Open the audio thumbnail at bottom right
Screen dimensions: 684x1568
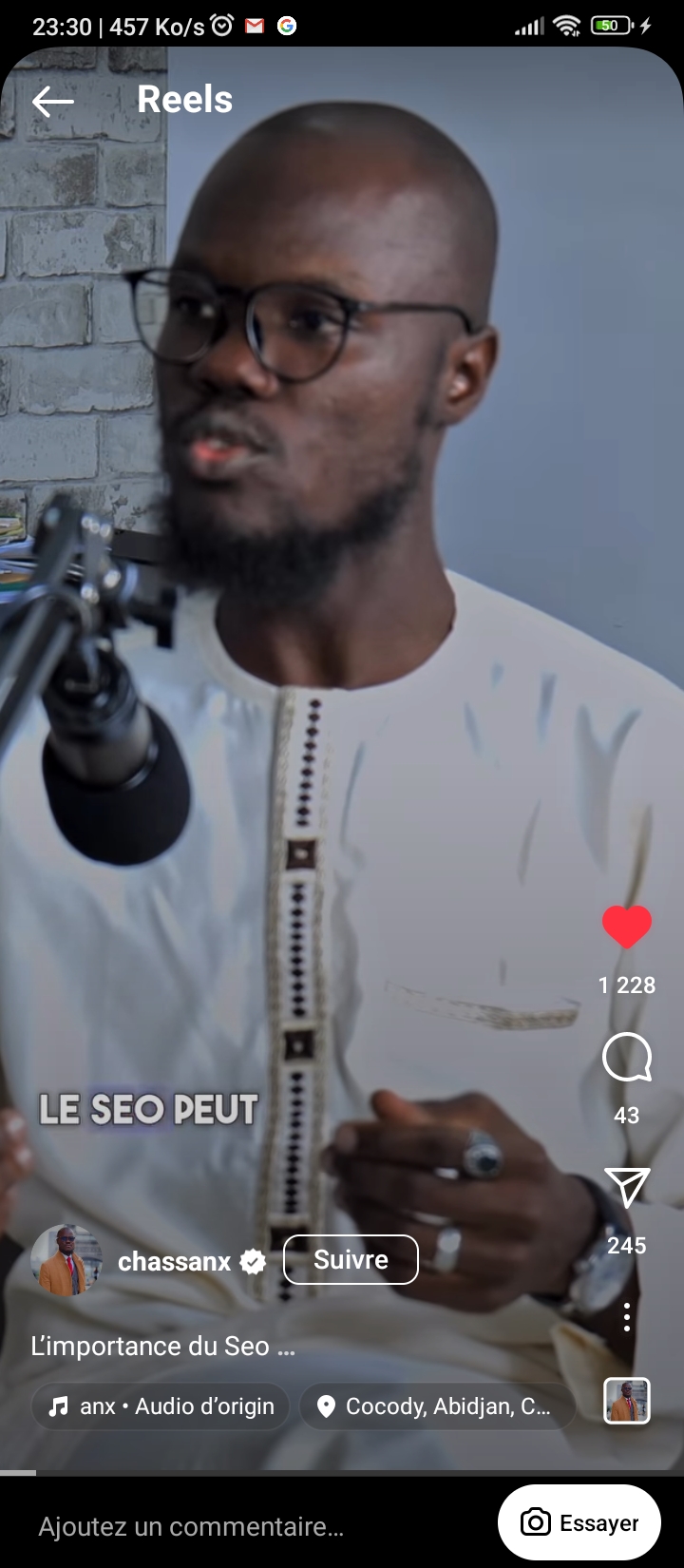(x=627, y=1401)
